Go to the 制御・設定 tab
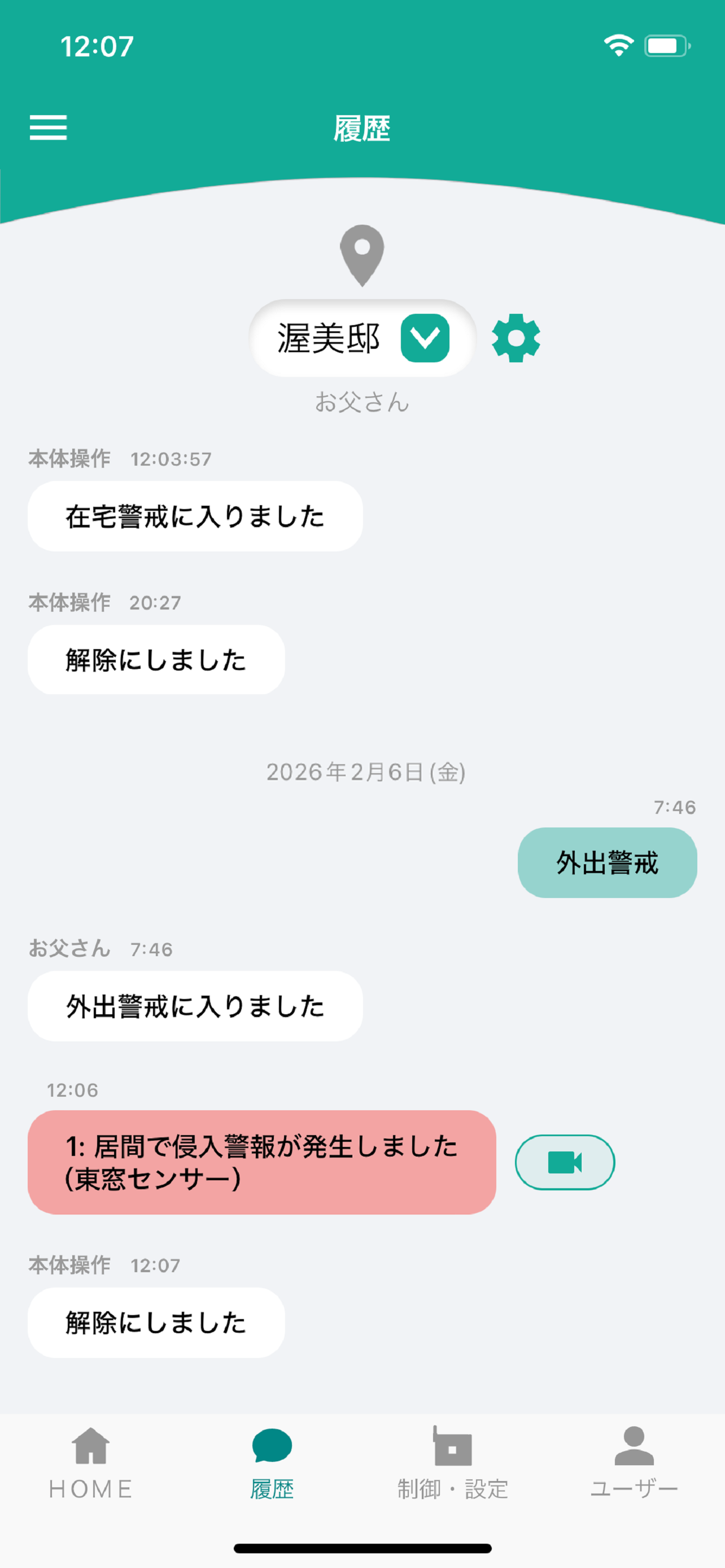This screenshot has height=1568, width=725. (x=452, y=1464)
